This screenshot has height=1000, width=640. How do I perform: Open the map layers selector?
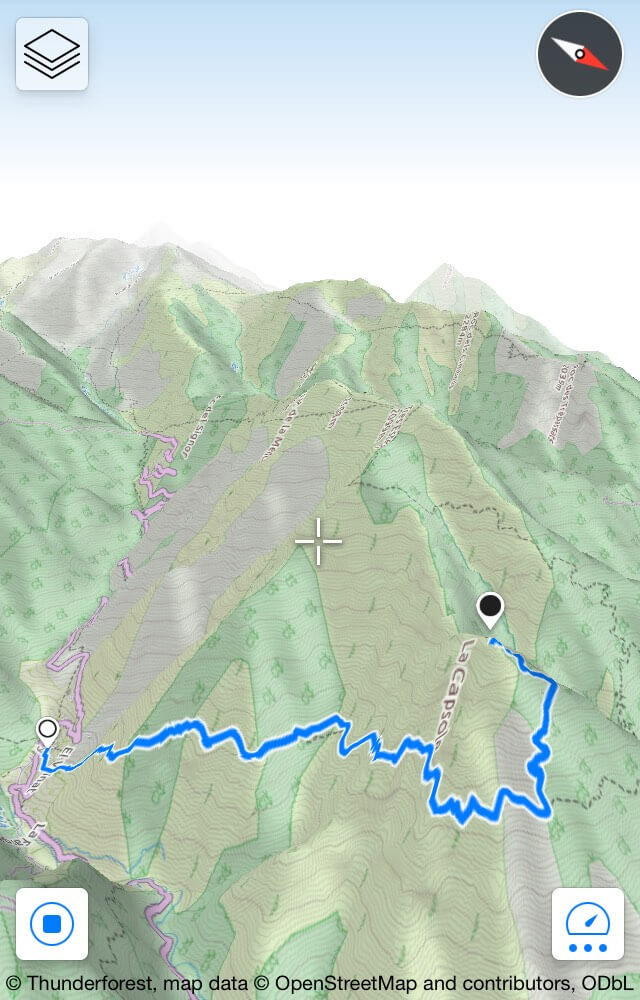point(52,54)
